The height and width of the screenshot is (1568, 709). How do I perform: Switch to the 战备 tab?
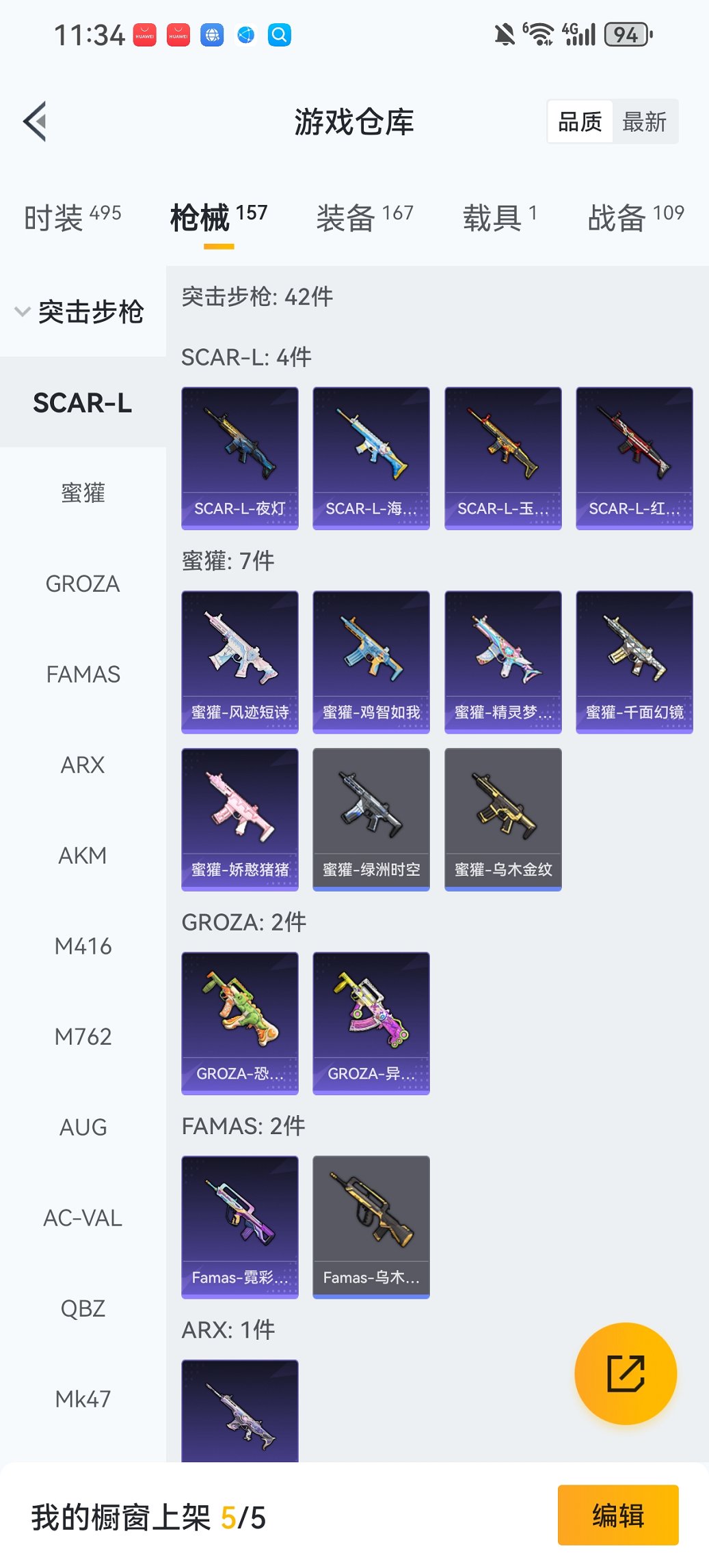(635, 218)
